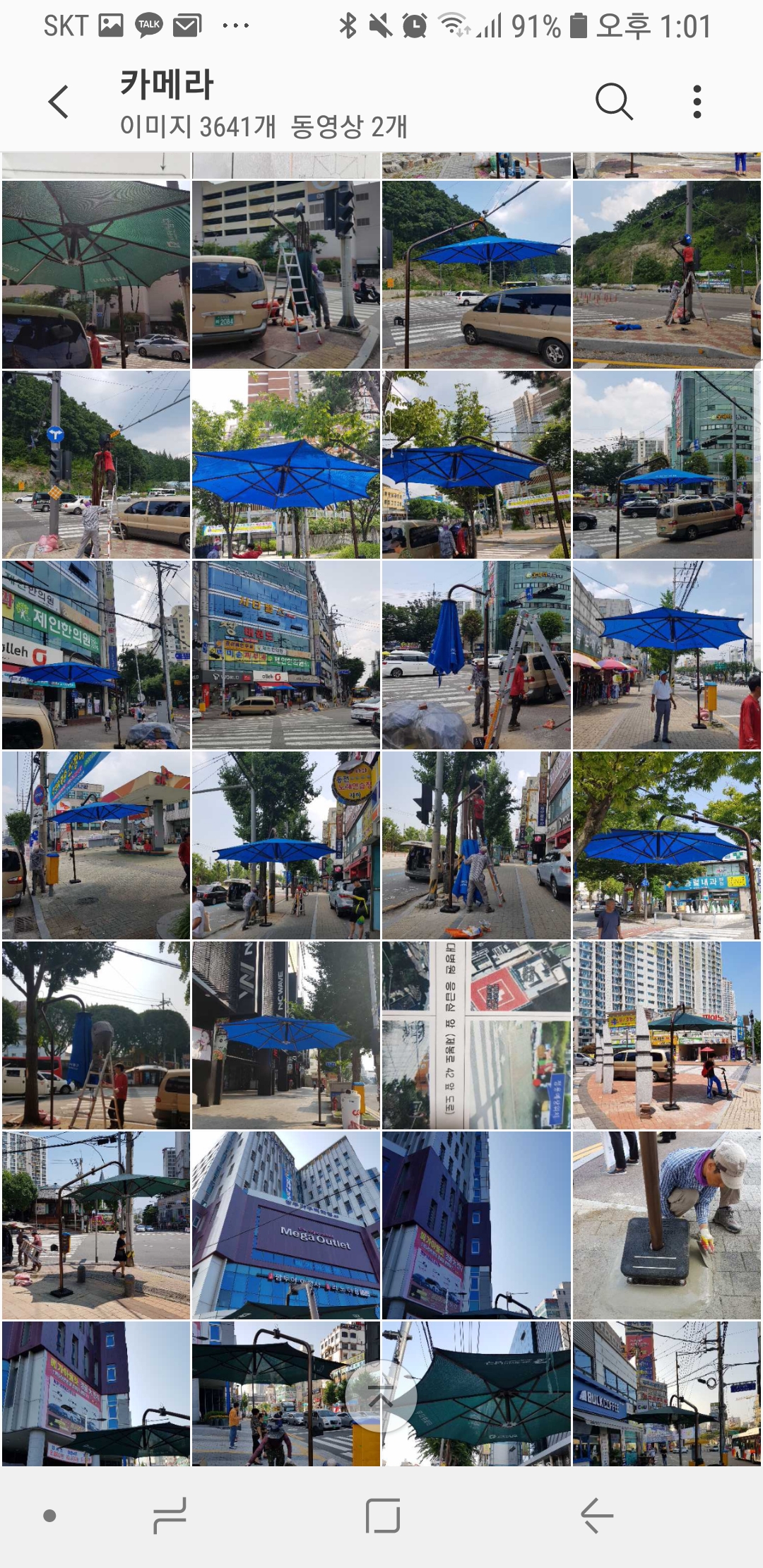Screen dimensions: 763x1568
Task: Open photo of ladder beside traffic light pole
Action: click(286, 275)
